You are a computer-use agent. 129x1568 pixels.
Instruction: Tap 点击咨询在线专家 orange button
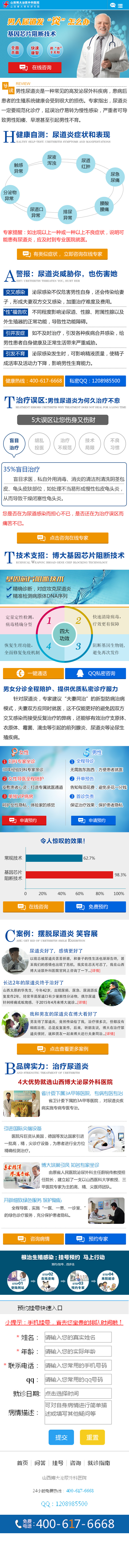pos(64,538)
